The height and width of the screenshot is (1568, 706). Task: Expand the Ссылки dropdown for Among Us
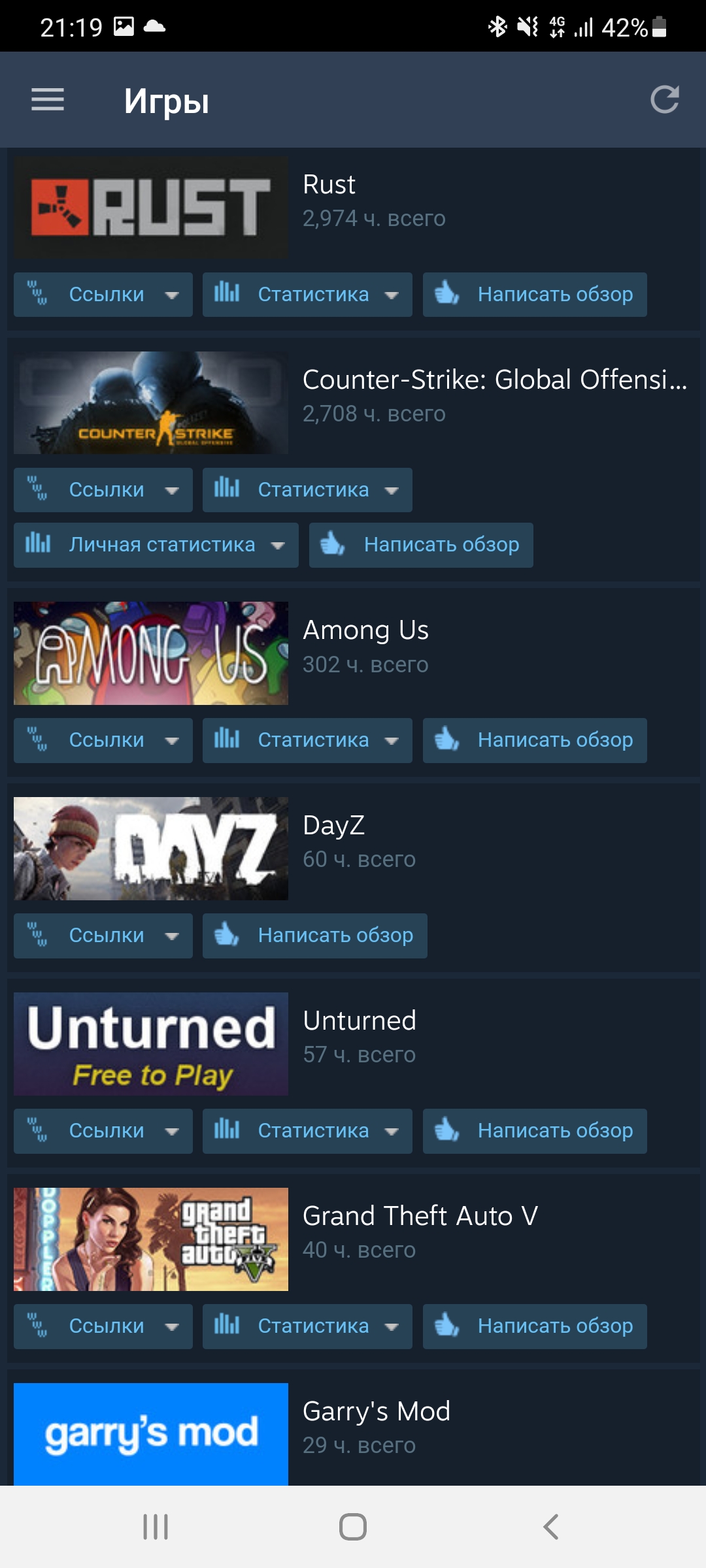click(x=103, y=740)
